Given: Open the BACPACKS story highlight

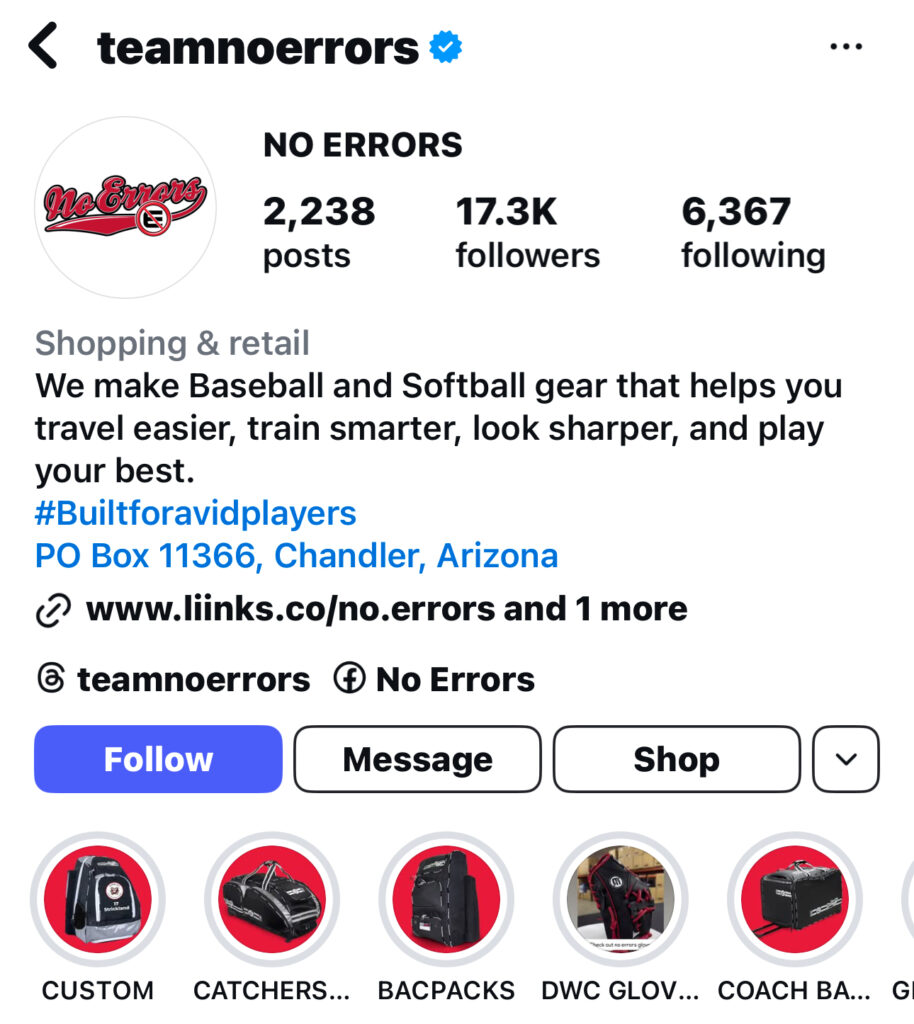Looking at the screenshot, I should pyautogui.click(x=446, y=900).
